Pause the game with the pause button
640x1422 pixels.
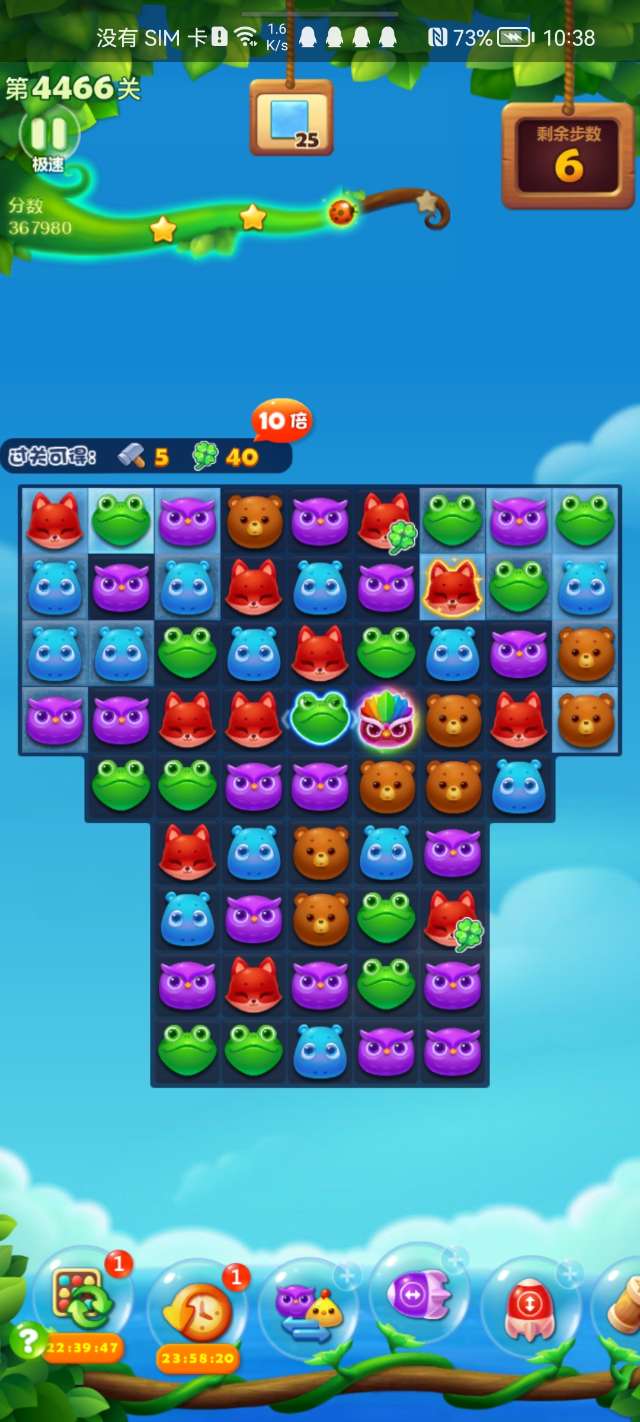[47, 135]
